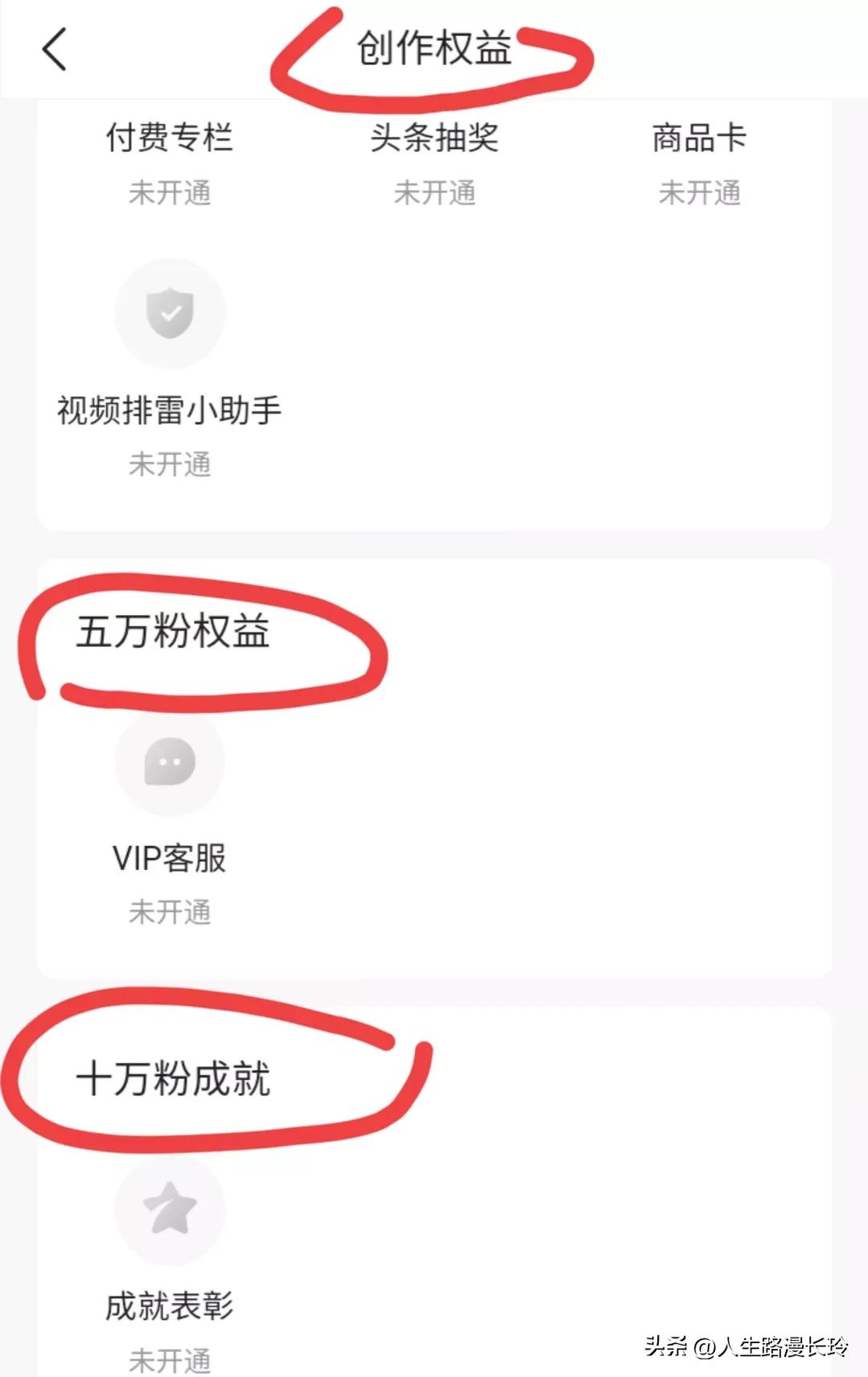Tap the checkmark inside the shield icon
Image resolution: width=868 pixels, height=1377 pixels.
(x=169, y=313)
